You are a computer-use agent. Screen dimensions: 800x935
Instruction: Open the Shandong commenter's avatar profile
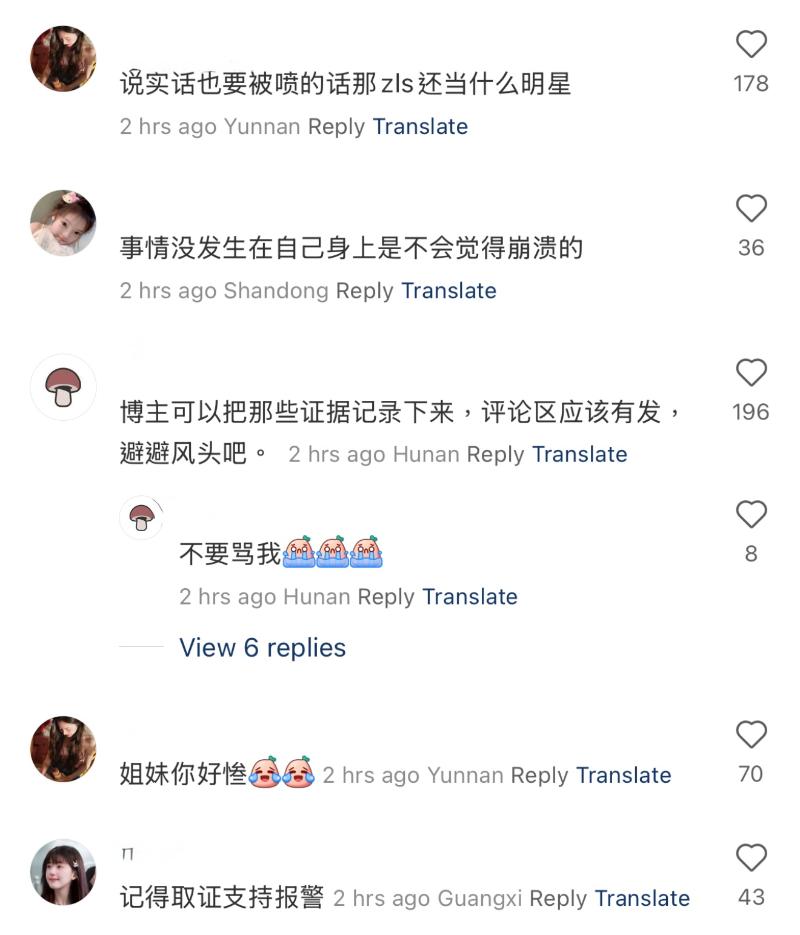[x=63, y=223]
